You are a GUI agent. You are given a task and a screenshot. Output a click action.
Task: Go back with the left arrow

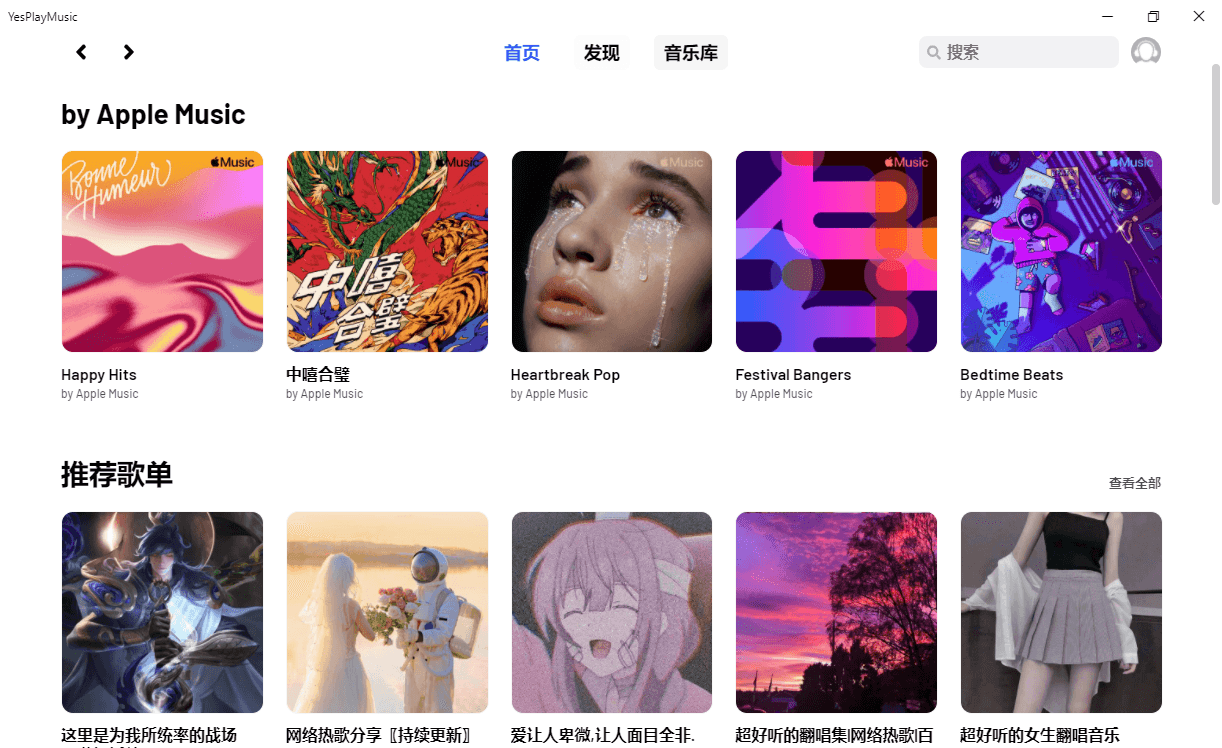click(x=81, y=52)
